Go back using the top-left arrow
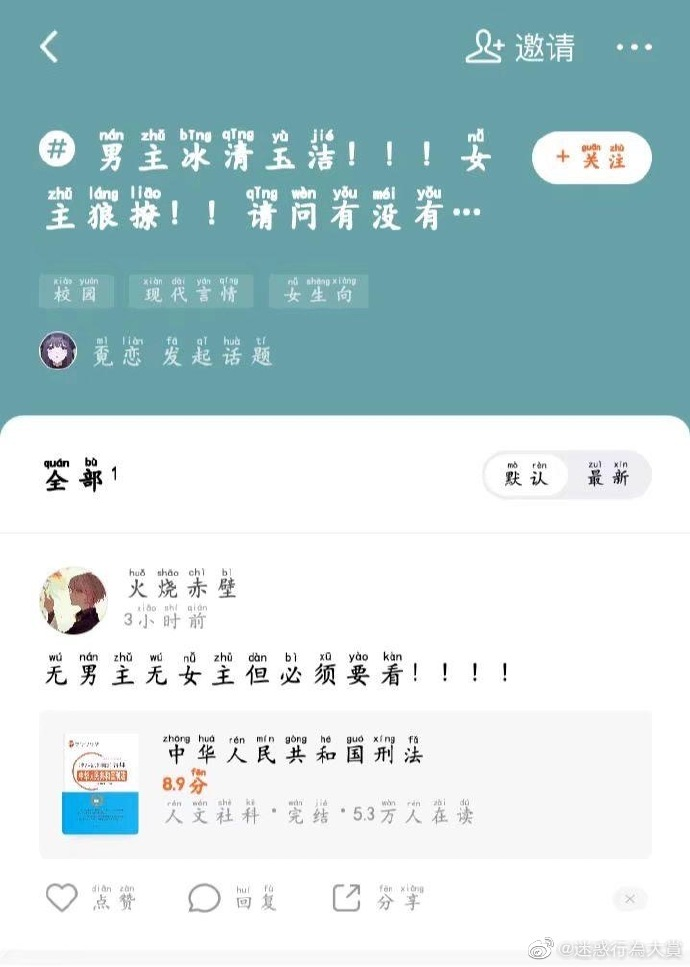The width and height of the screenshot is (690, 967). 49,46
